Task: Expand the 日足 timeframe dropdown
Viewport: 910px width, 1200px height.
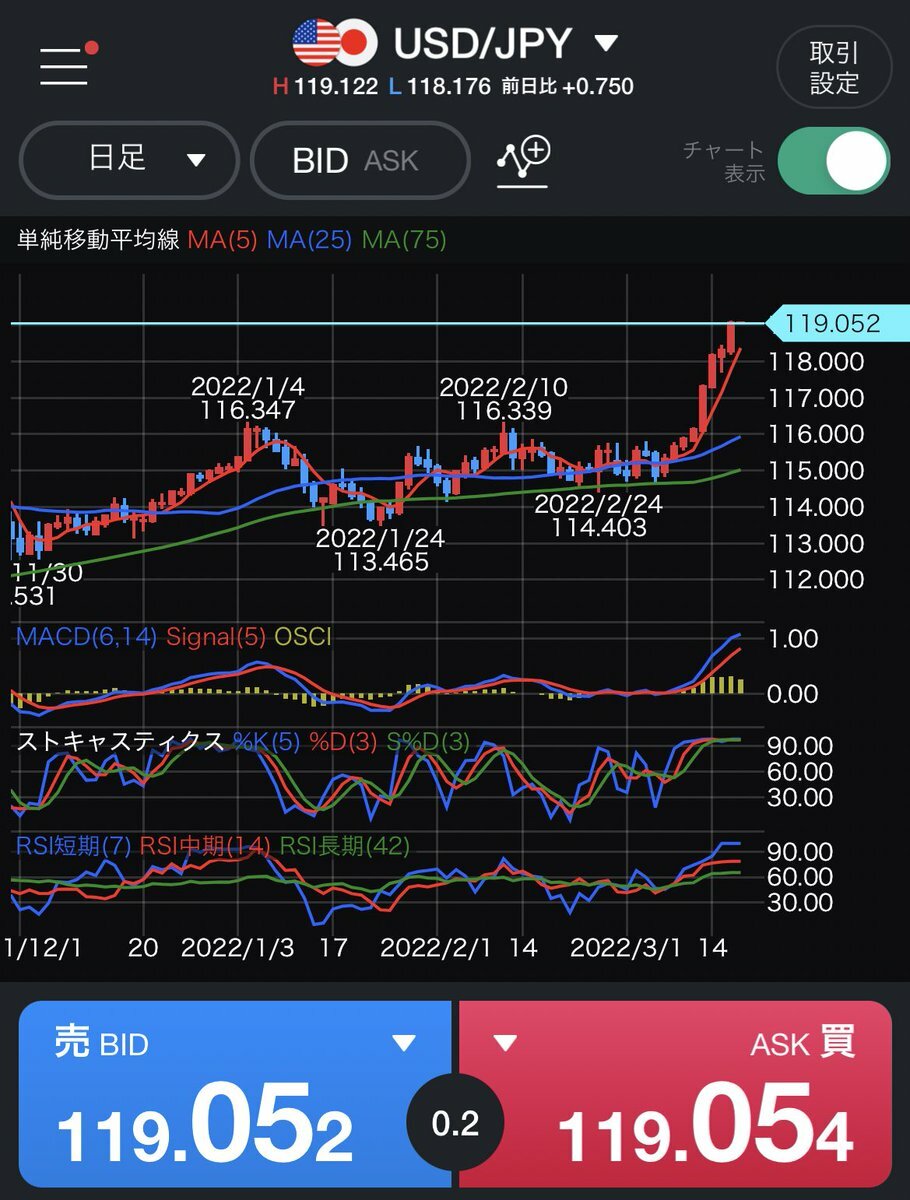Action: pos(130,159)
